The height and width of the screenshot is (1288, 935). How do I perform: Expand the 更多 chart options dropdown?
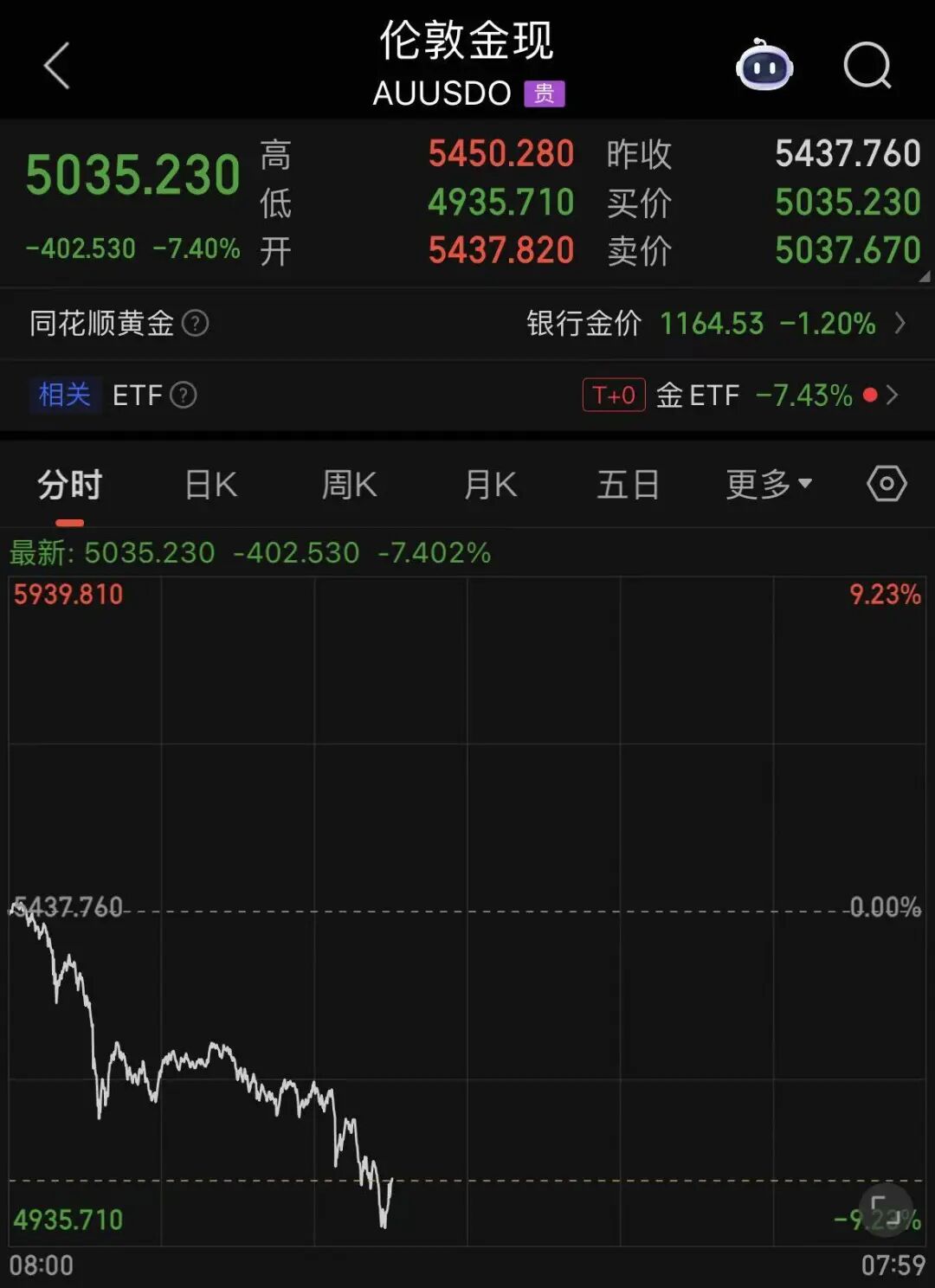[769, 485]
